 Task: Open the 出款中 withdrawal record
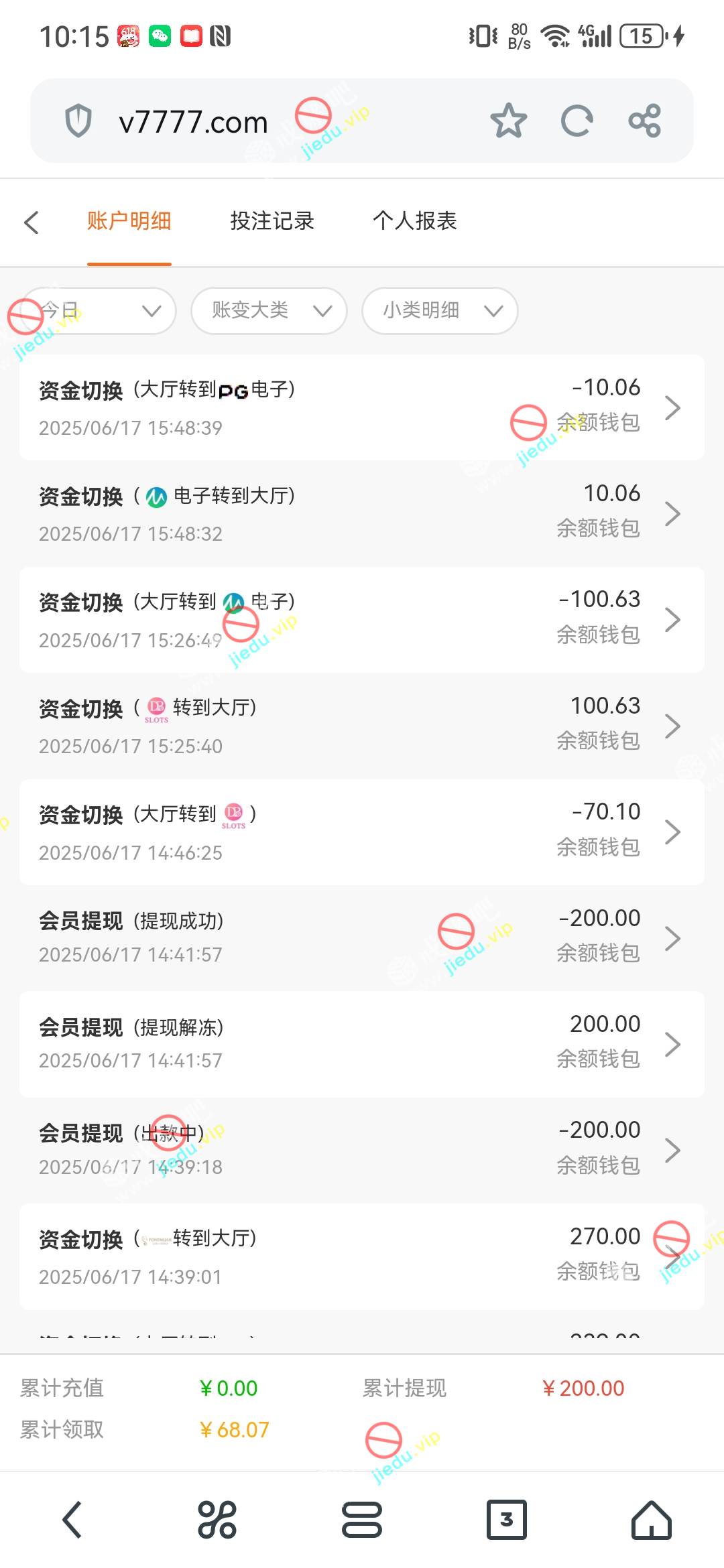coord(362,1150)
